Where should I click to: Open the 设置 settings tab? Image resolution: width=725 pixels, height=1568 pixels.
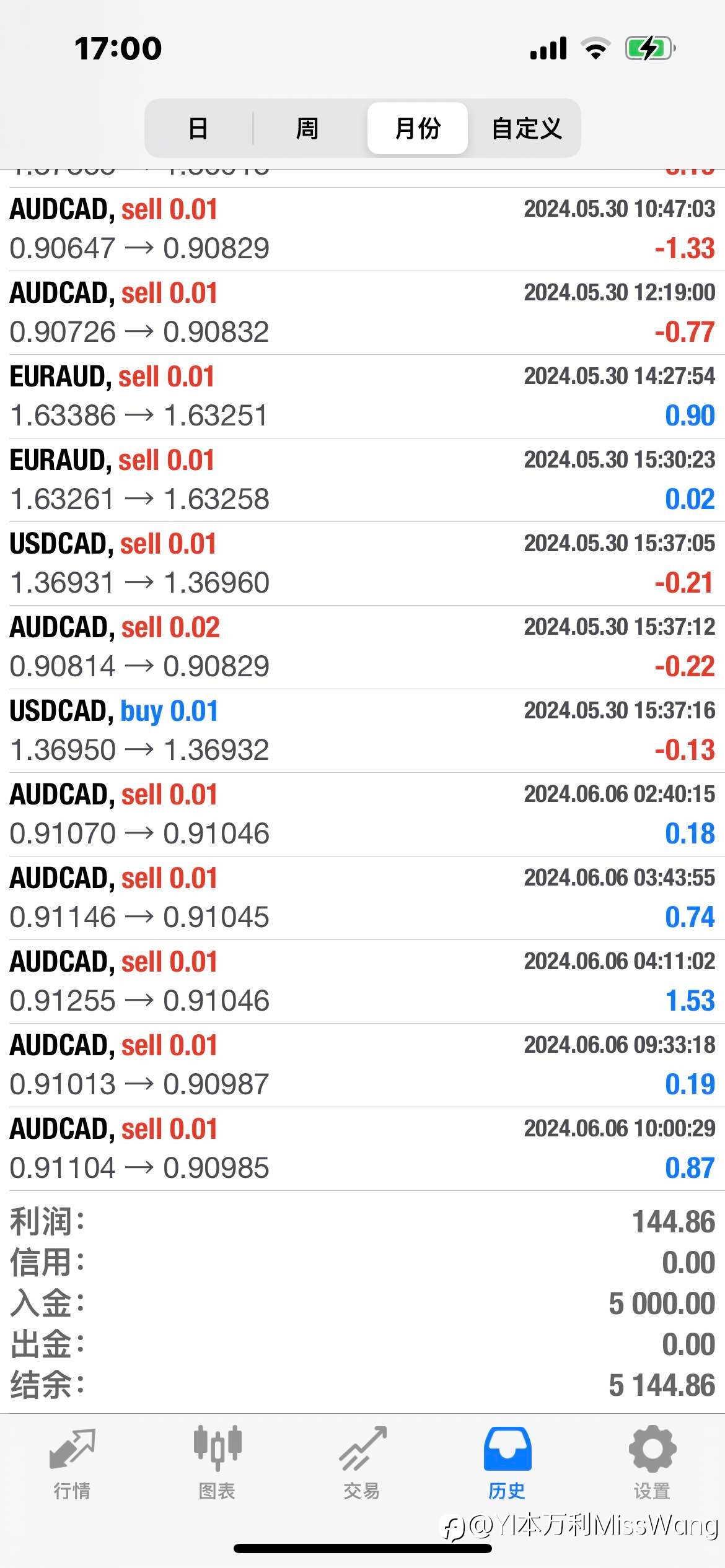point(652,1463)
